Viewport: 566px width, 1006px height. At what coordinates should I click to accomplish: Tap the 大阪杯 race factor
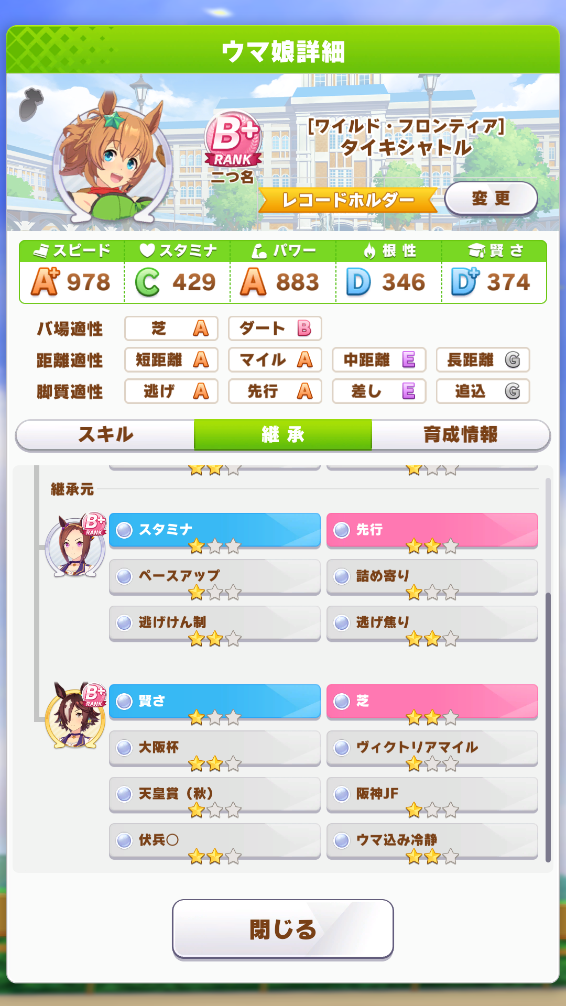(215, 748)
